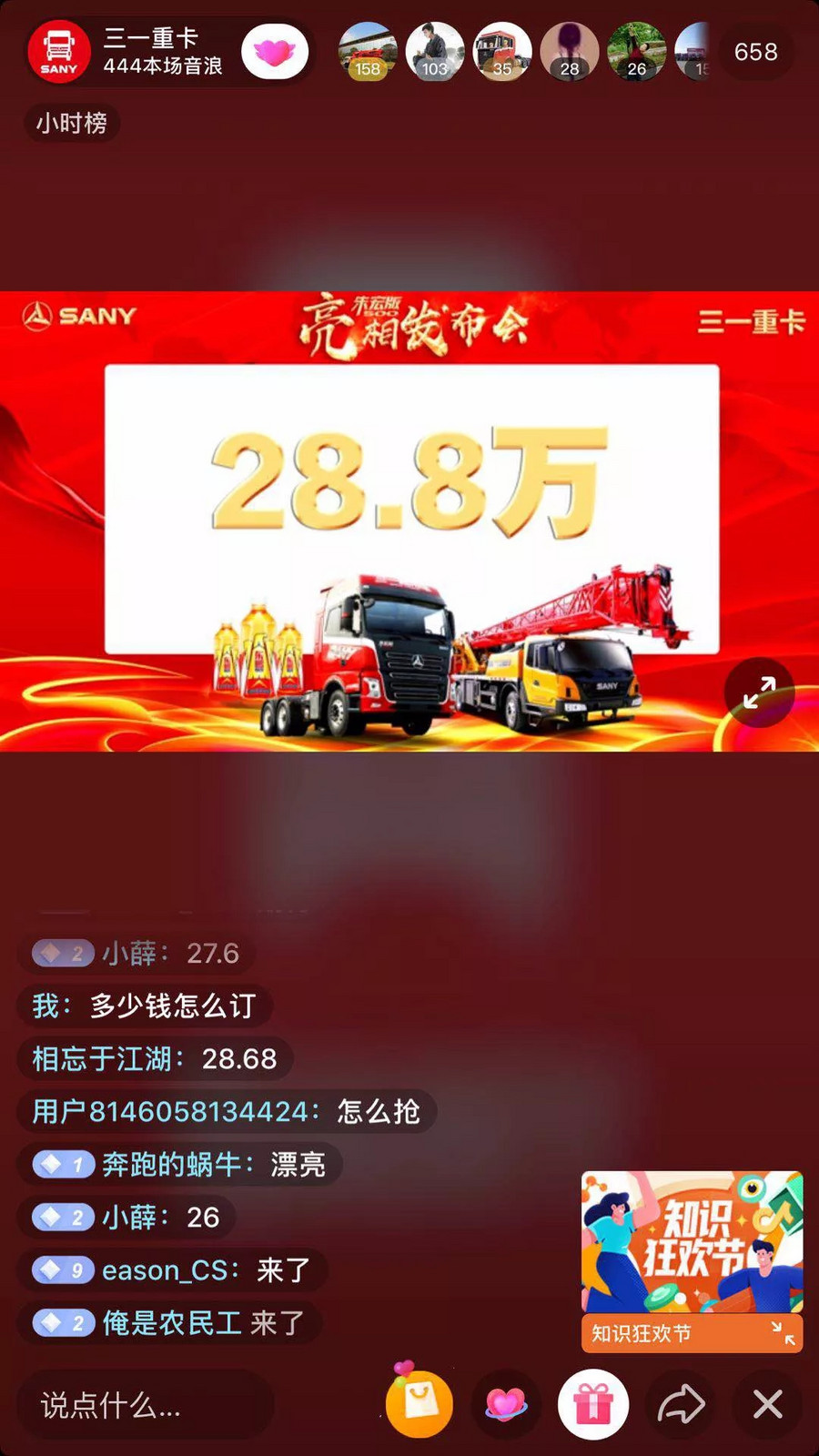Send a like with the heart icon
Screen dimensions: 819x1456
(x=506, y=1404)
